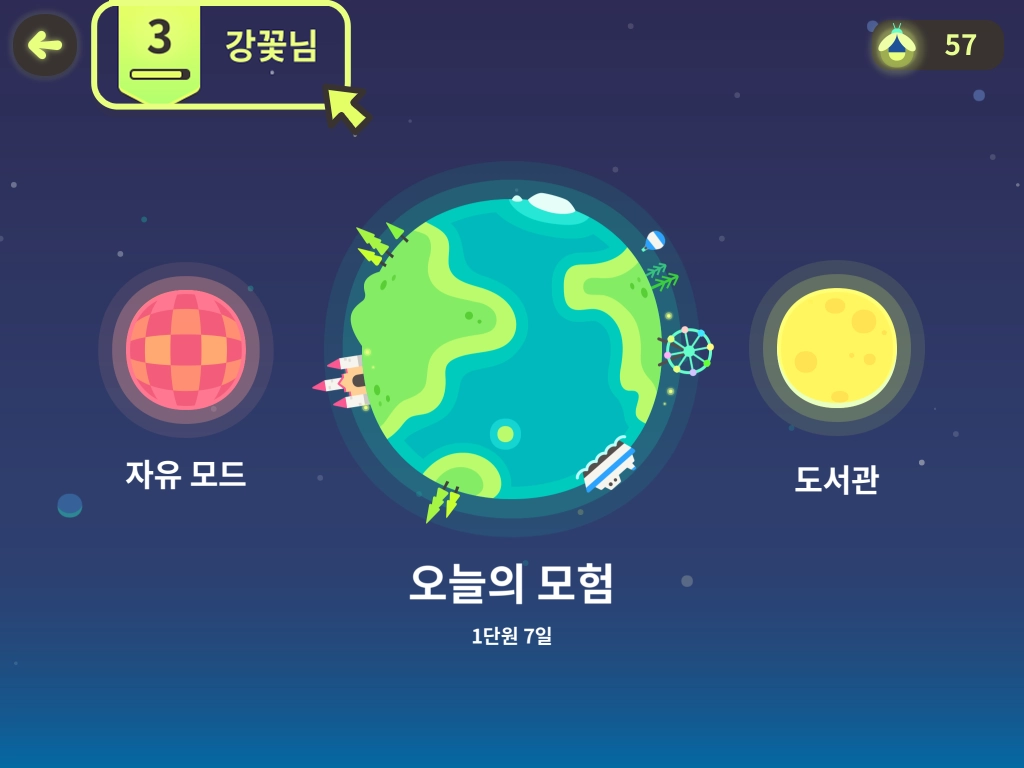Open the 도서관 yellow moon
The width and height of the screenshot is (1024, 768).
(836, 348)
